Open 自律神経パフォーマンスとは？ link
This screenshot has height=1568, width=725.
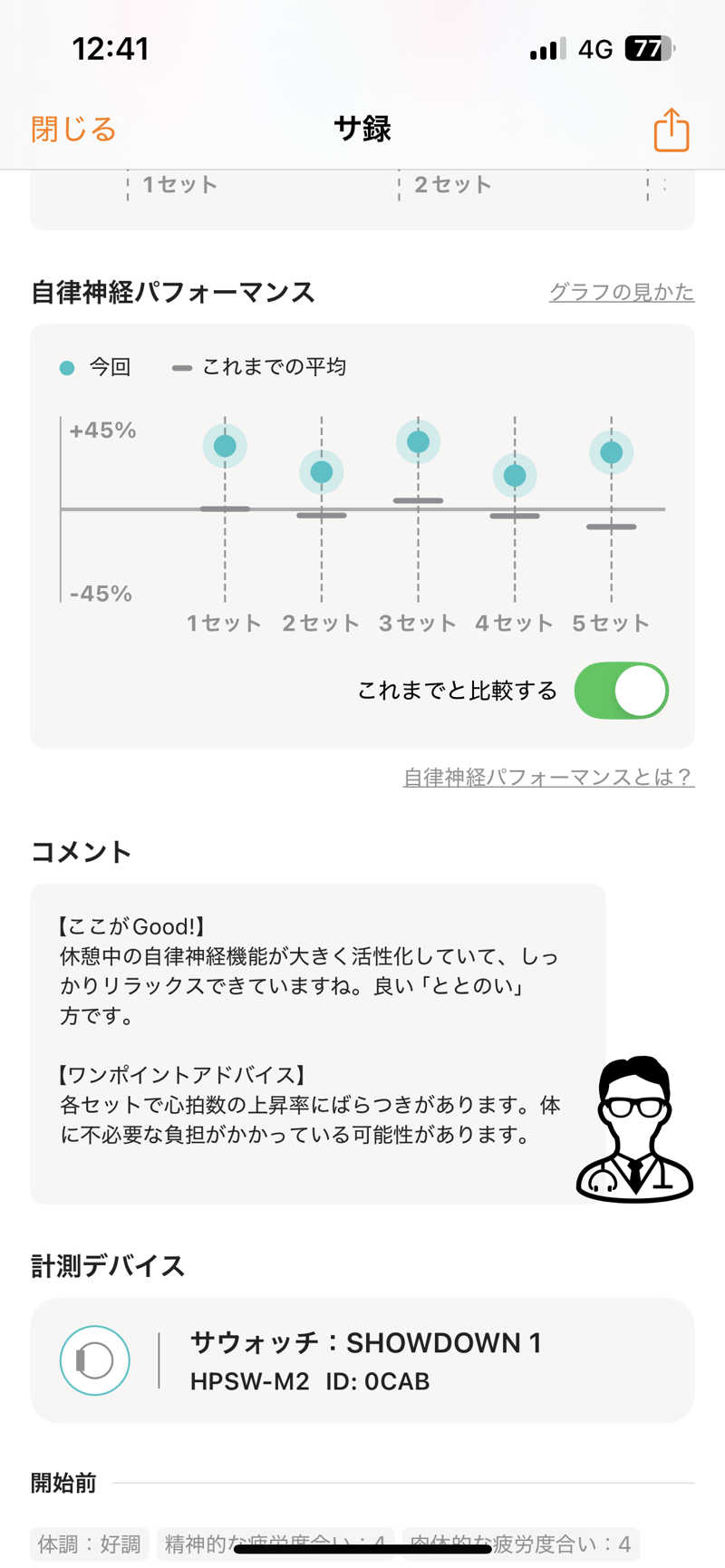point(548,778)
